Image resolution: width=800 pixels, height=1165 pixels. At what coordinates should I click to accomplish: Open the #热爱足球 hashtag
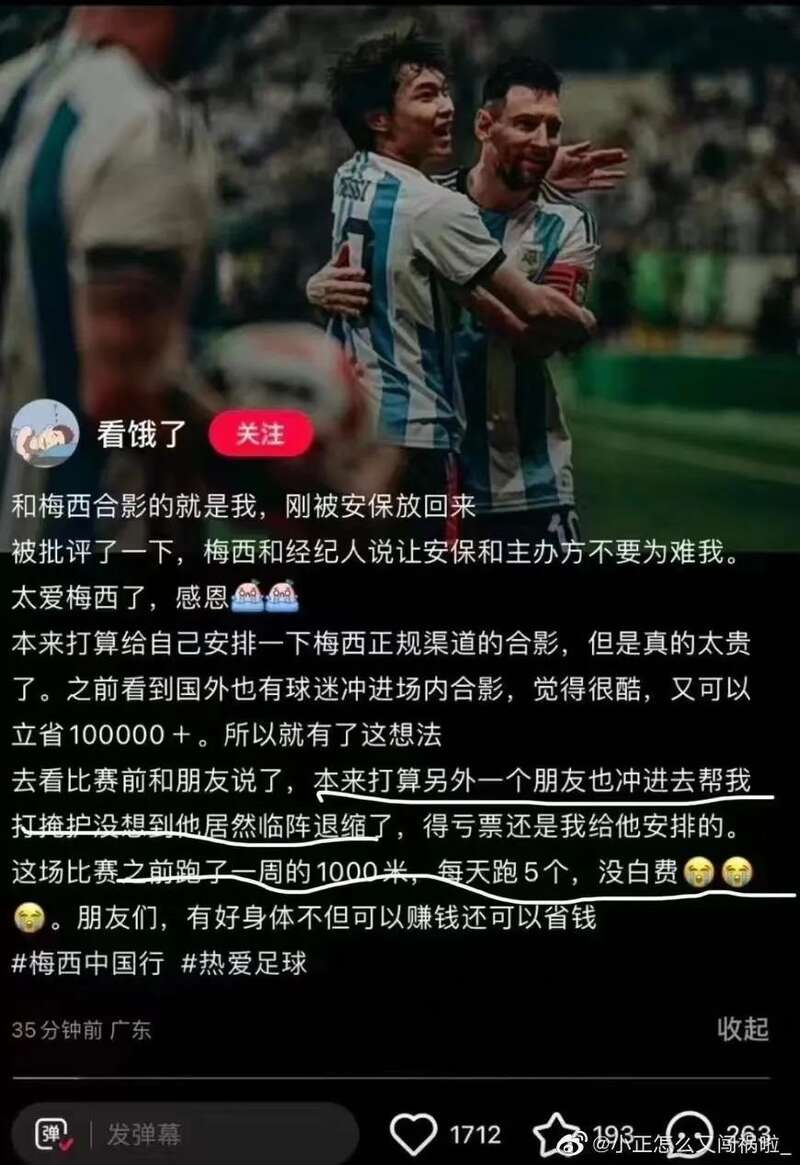point(244,963)
